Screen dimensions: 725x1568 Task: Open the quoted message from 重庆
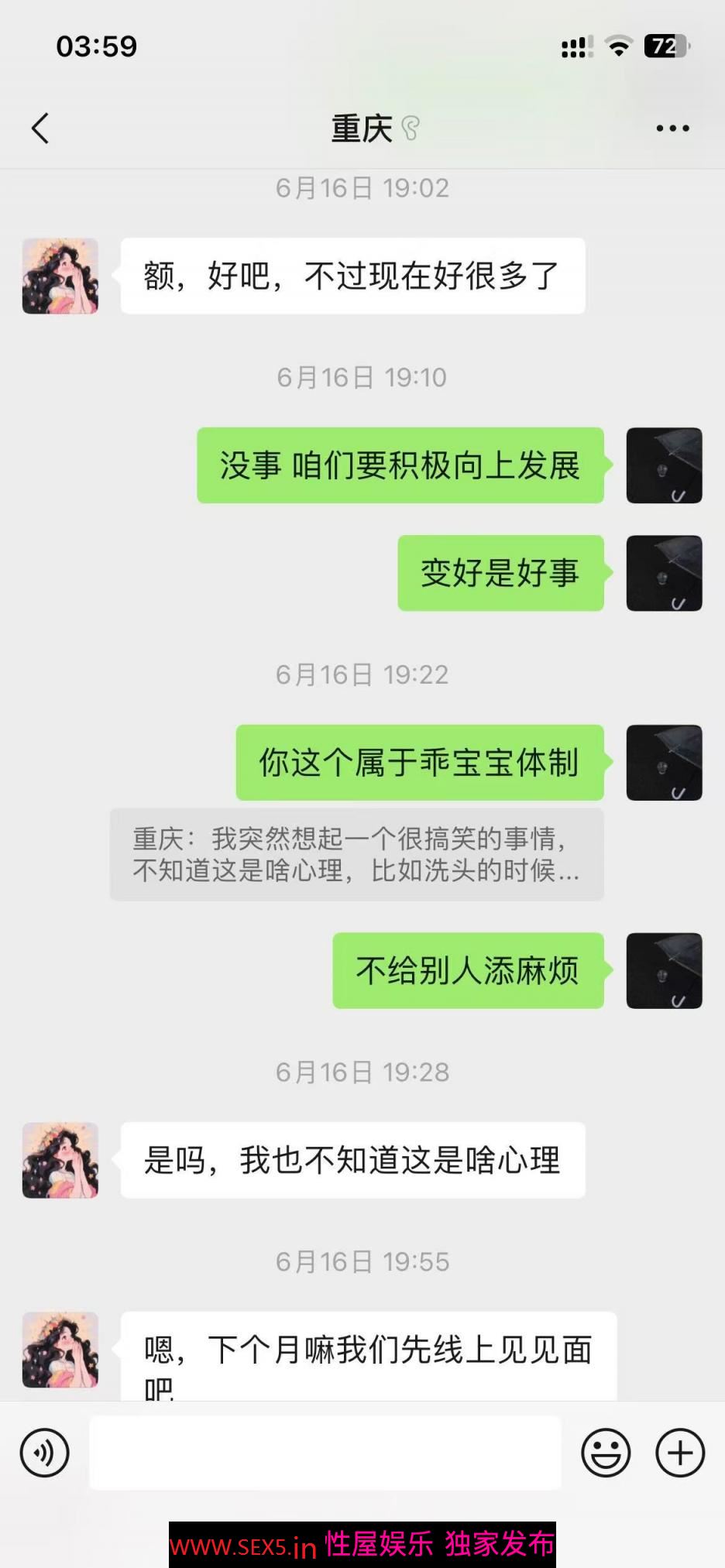point(356,854)
